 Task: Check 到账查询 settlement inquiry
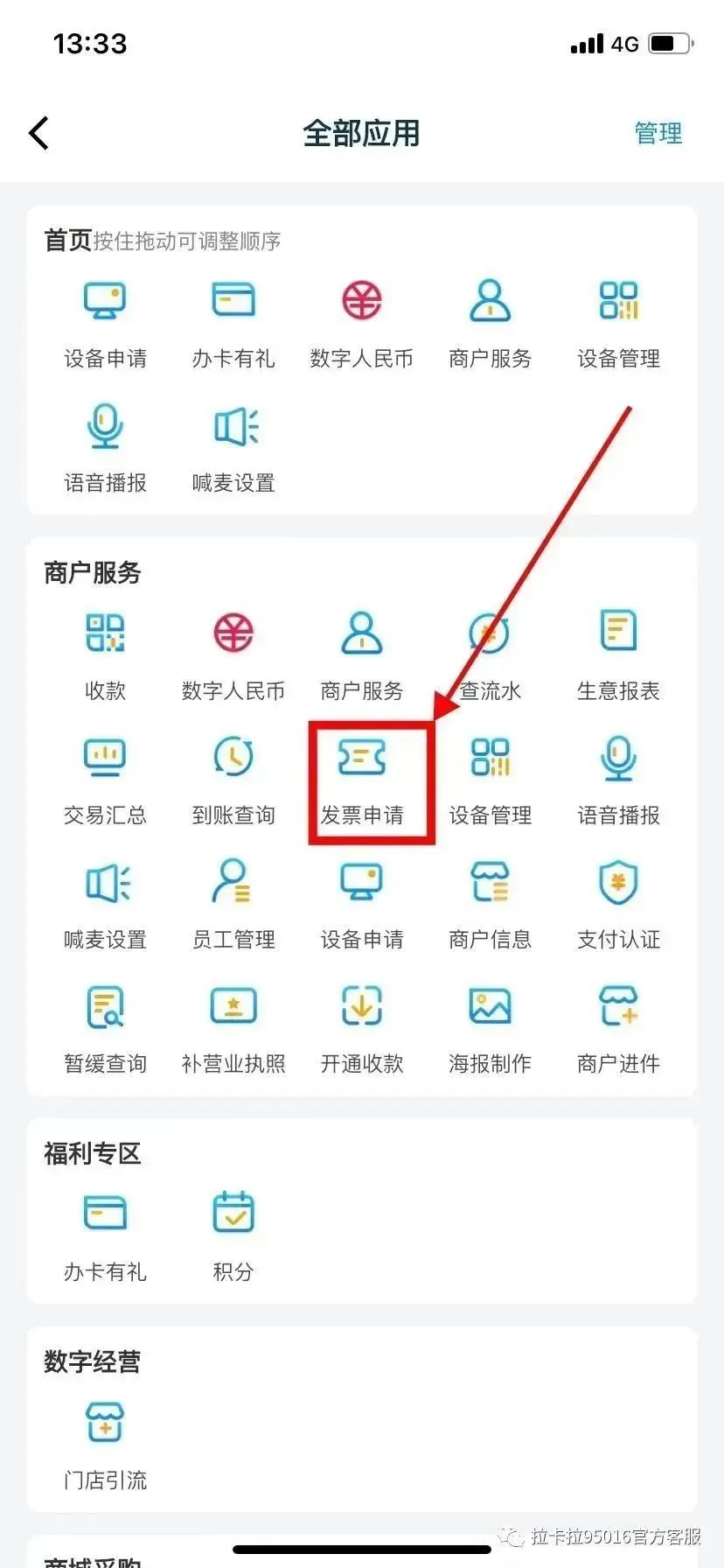(233, 779)
